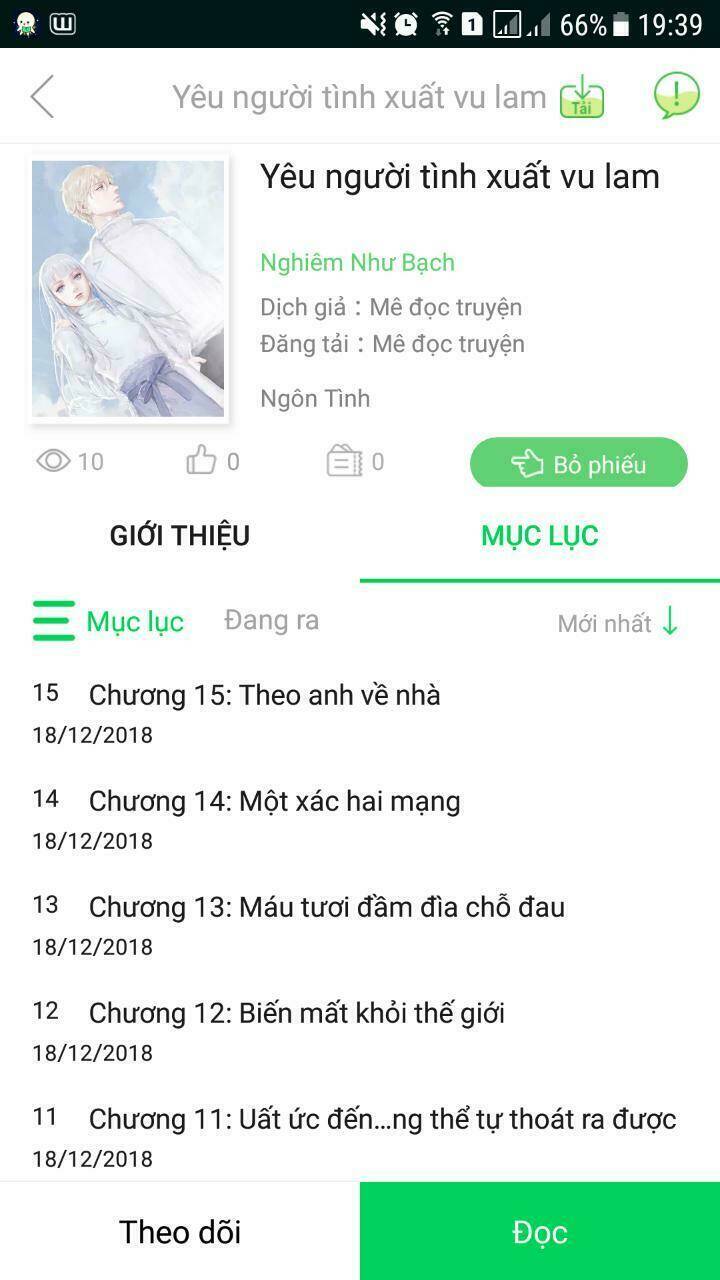Open the Mới nhất sort dropdown
Image resolution: width=720 pixels, height=1280 pixels.
[604, 622]
